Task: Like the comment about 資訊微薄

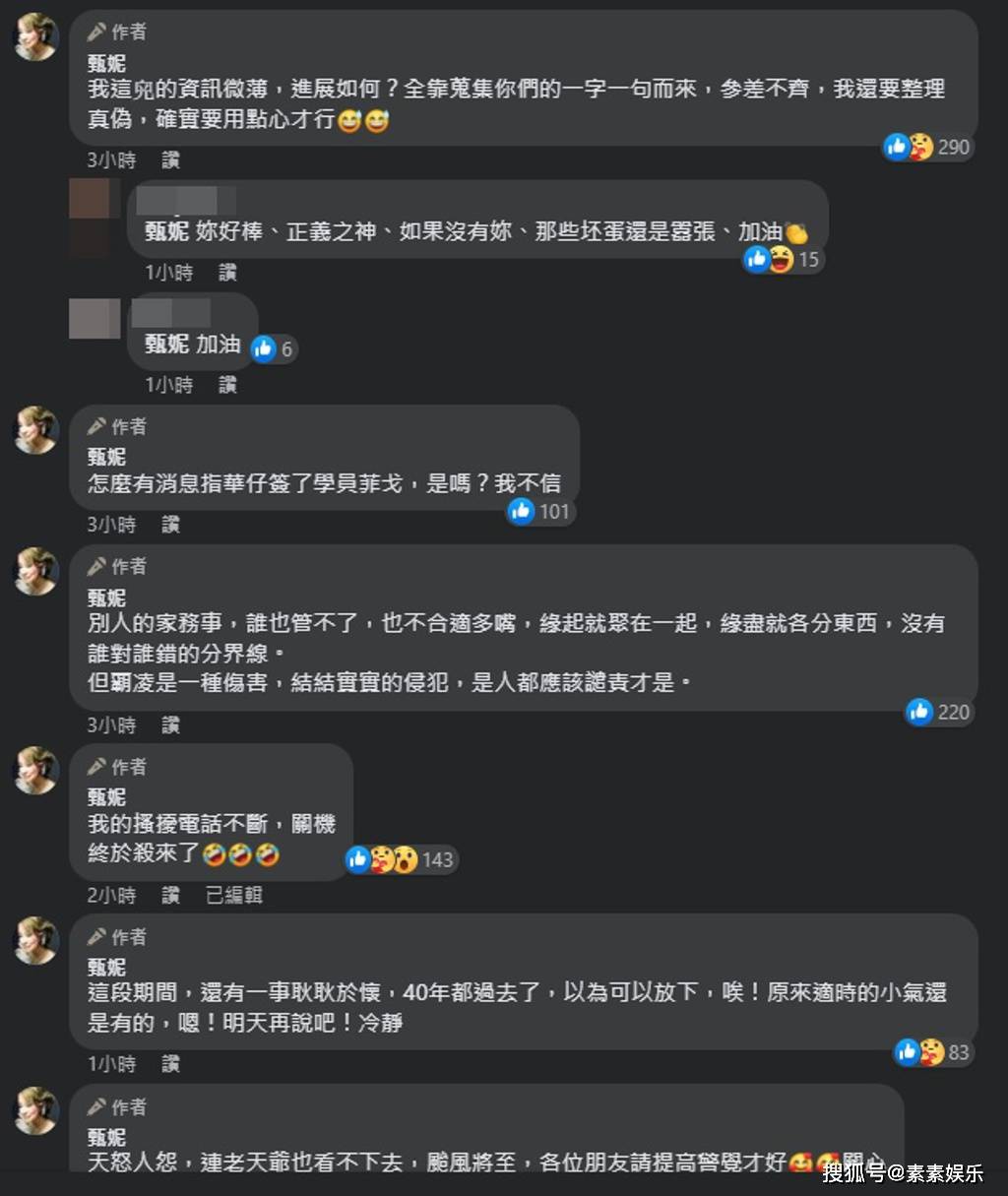Action: click(x=171, y=159)
